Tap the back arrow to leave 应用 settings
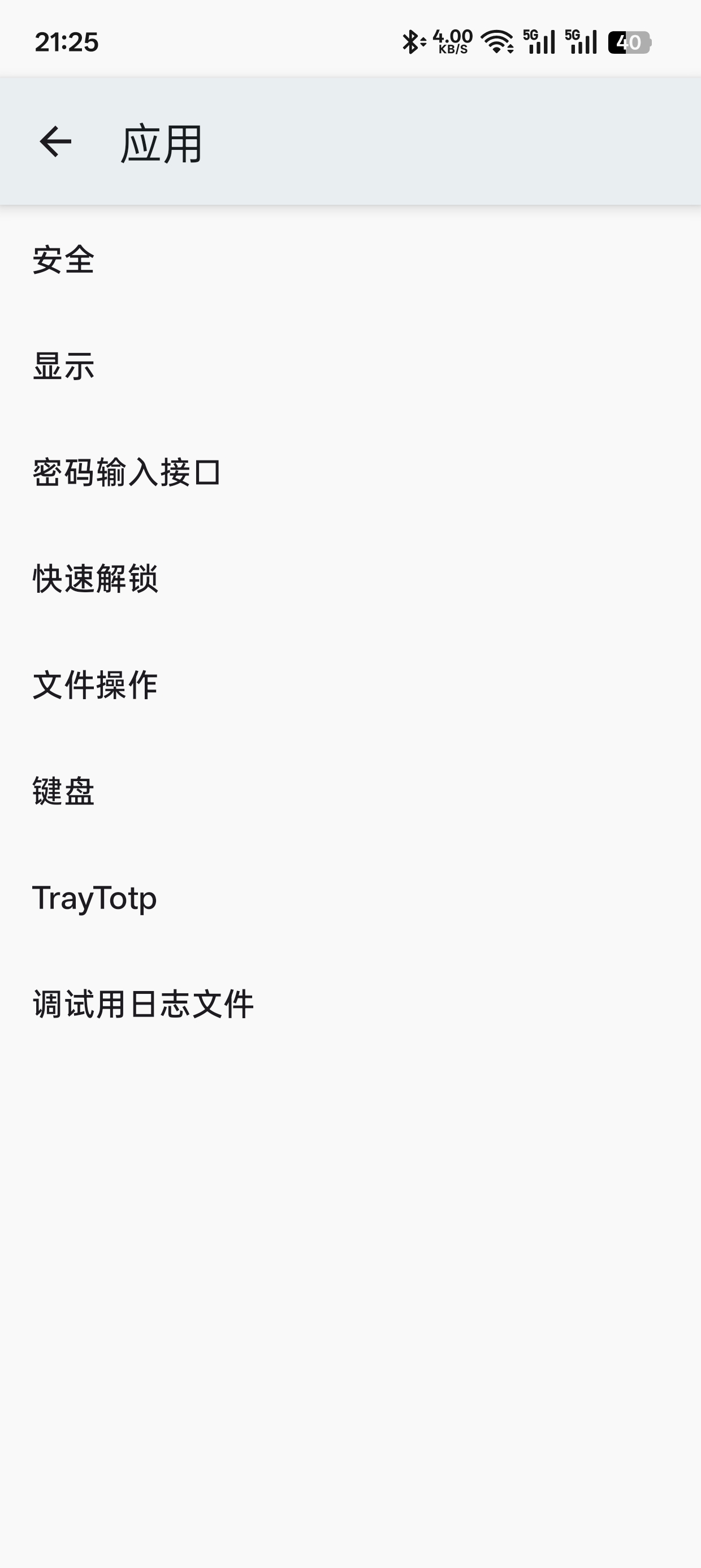Image resolution: width=701 pixels, height=1568 pixels. pos(54,143)
